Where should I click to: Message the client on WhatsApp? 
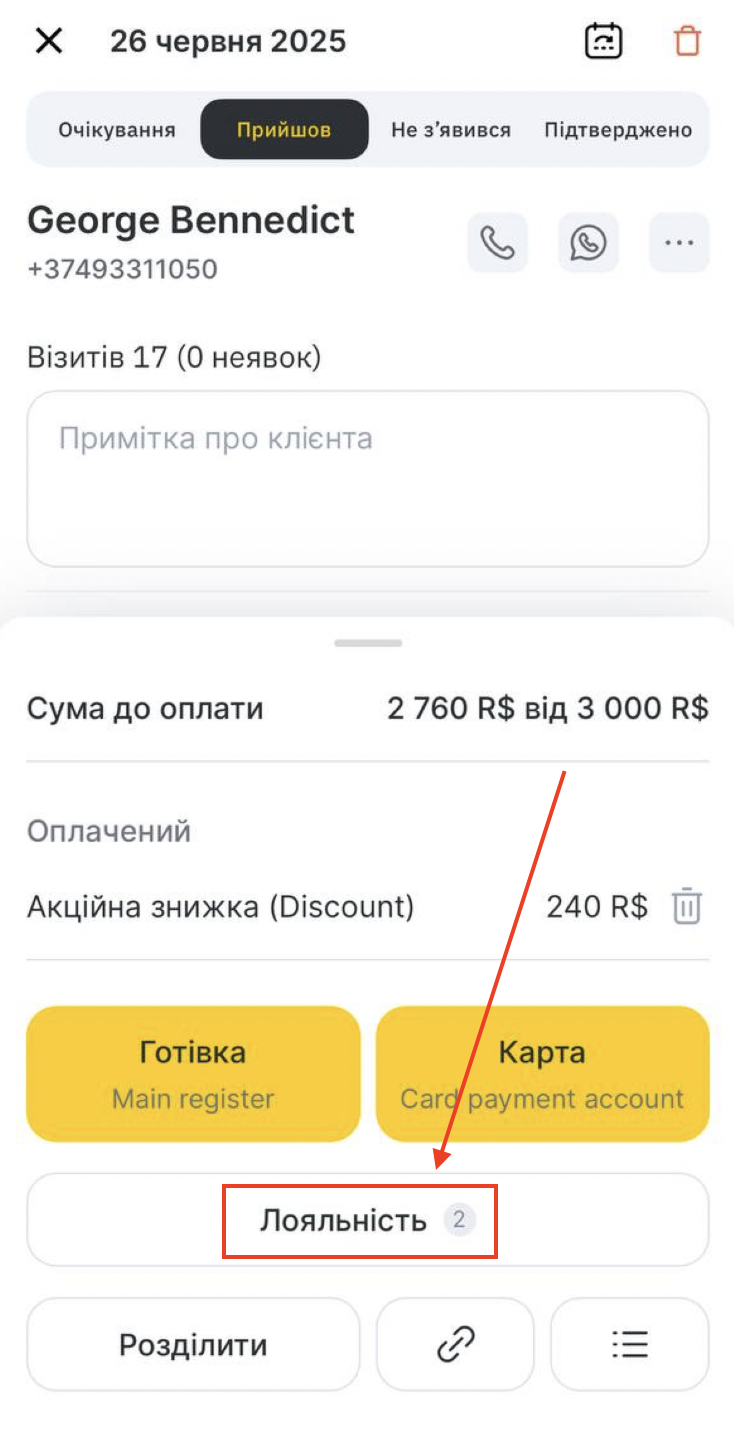pos(588,242)
